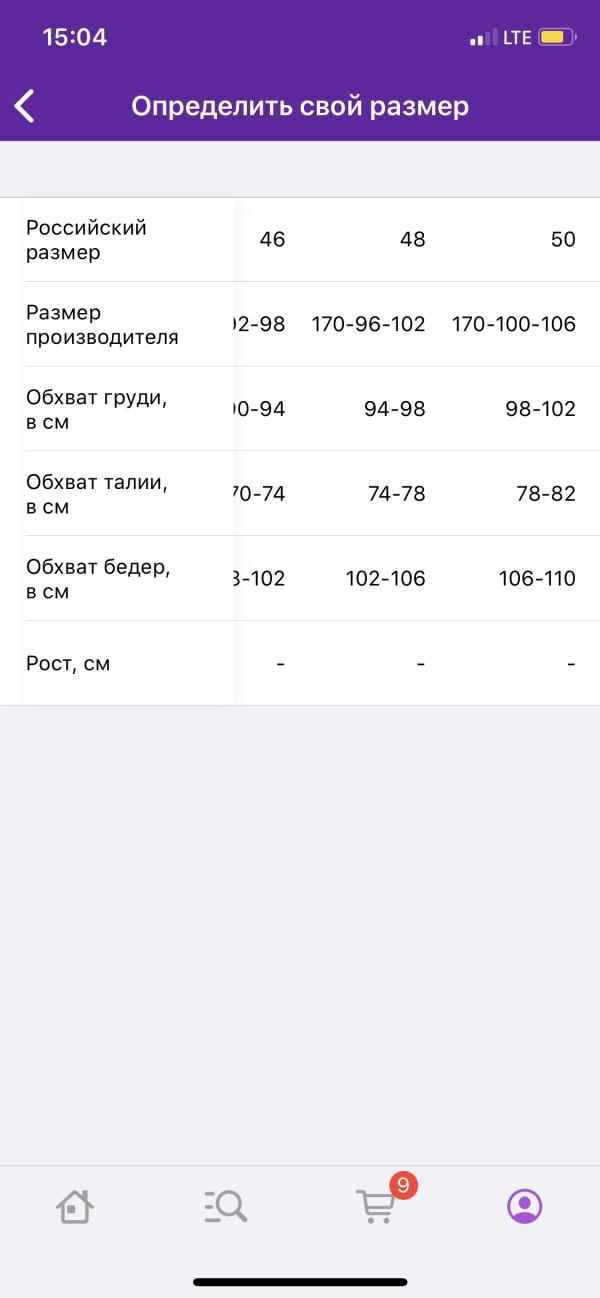Go back from the size guide

click(25, 106)
